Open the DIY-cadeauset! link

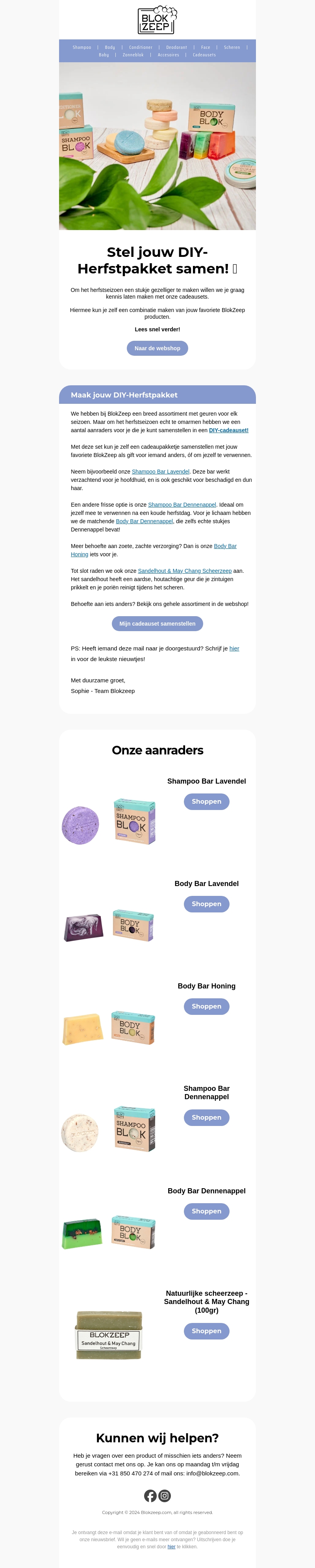229,430
